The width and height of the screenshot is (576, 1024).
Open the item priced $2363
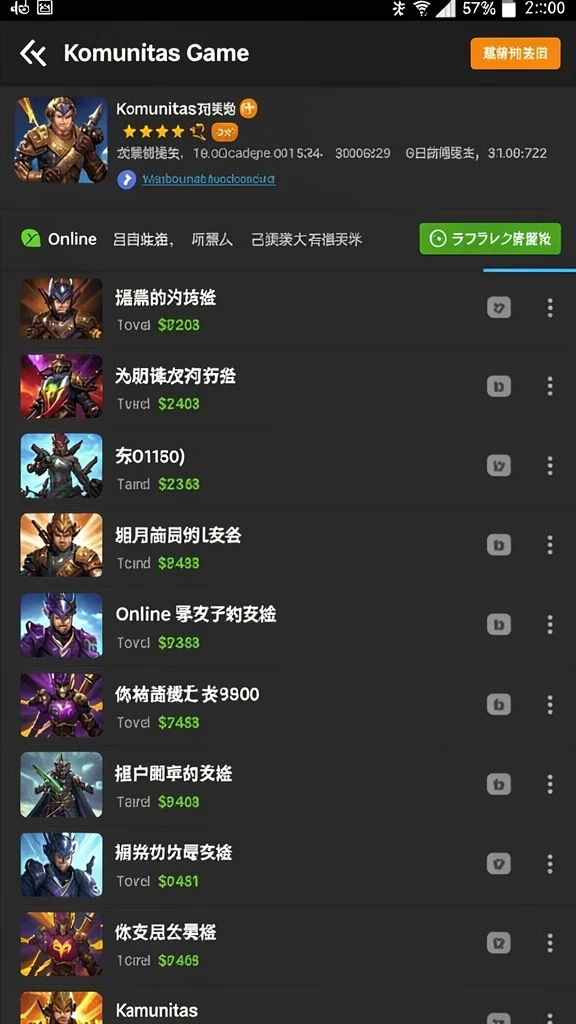coord(288,468)
